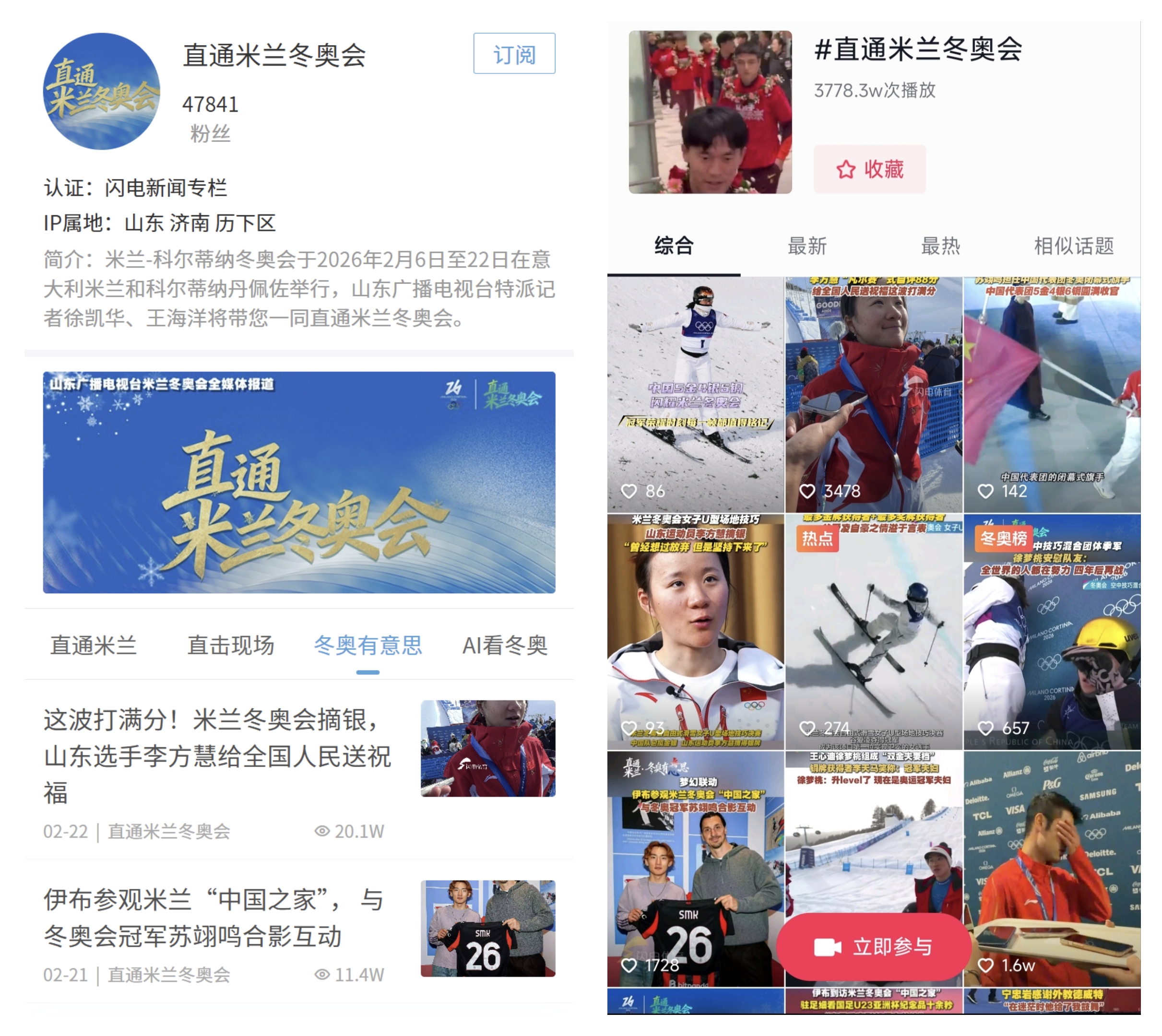
Task: Subscribe with the 订阅 button
Action: (x=513, y=54)
